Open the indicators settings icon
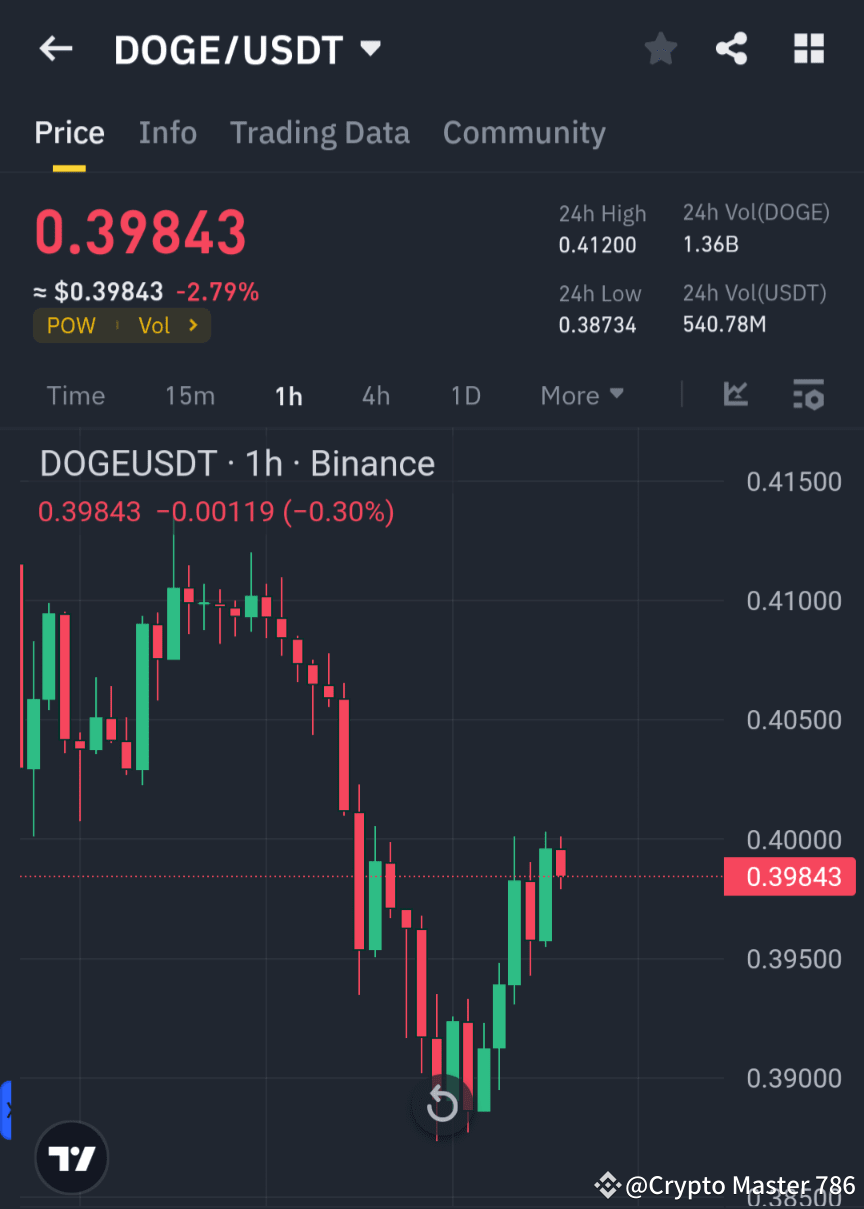Image resolution: width=864 pixels, height=1209 pixels. (809, 395)
